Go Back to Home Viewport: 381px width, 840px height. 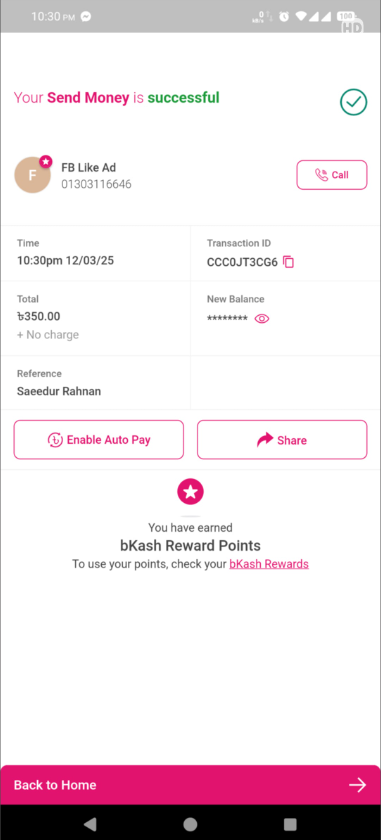pos(190,785)
